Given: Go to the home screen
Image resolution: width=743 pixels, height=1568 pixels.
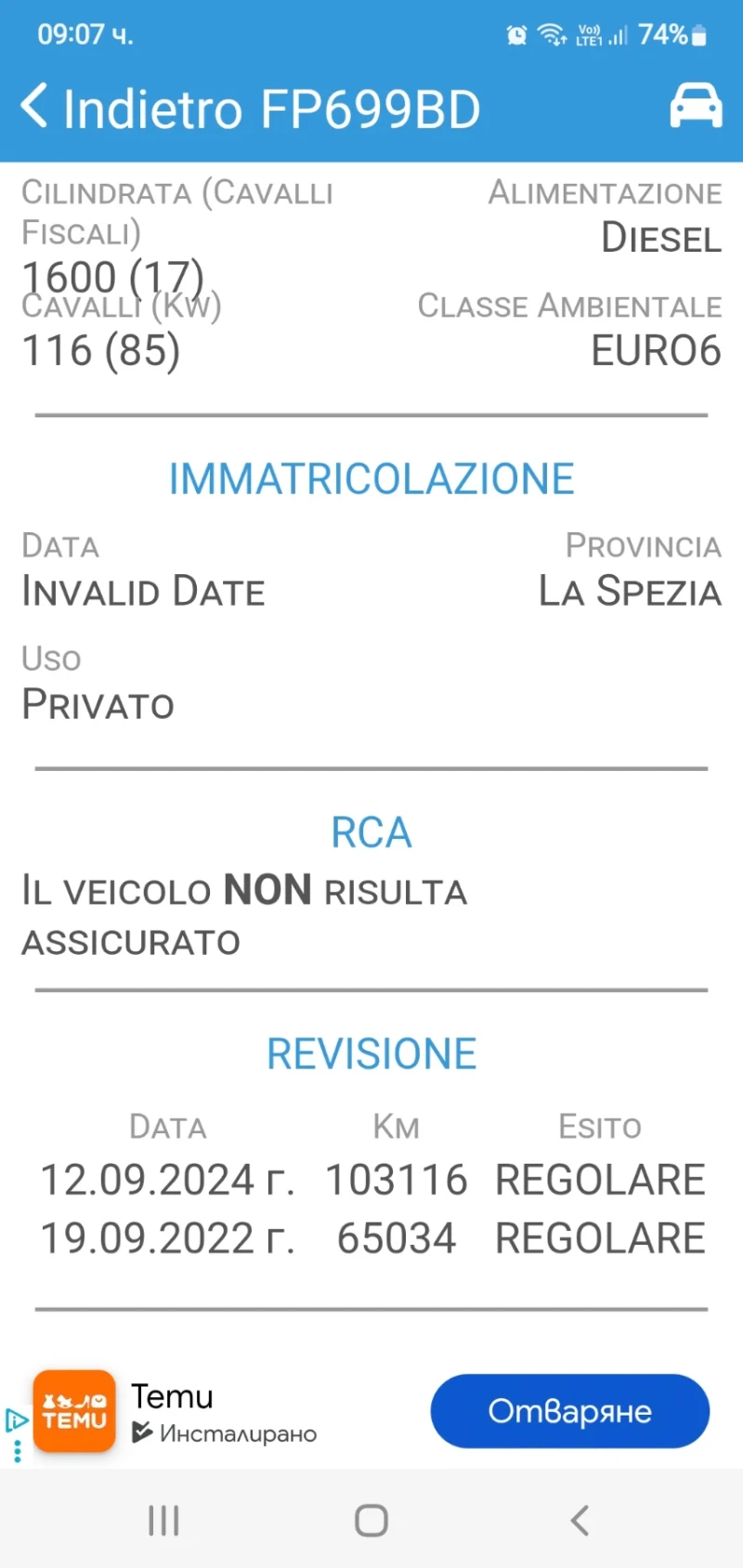Looking at the screenshot, I should [371, 1522].
